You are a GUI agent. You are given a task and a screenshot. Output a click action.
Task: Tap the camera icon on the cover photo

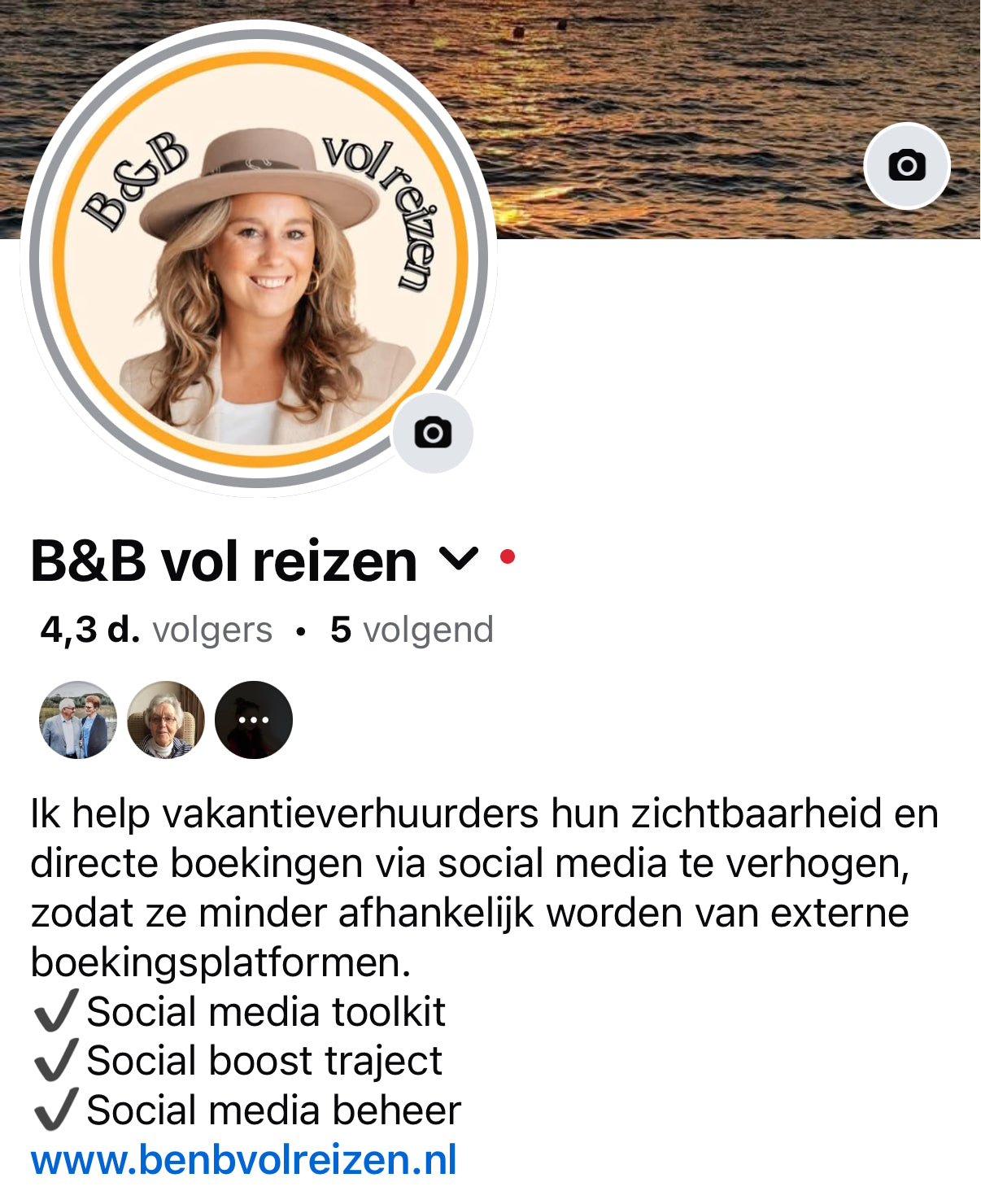pyautogui.click(x=906, y=166)
